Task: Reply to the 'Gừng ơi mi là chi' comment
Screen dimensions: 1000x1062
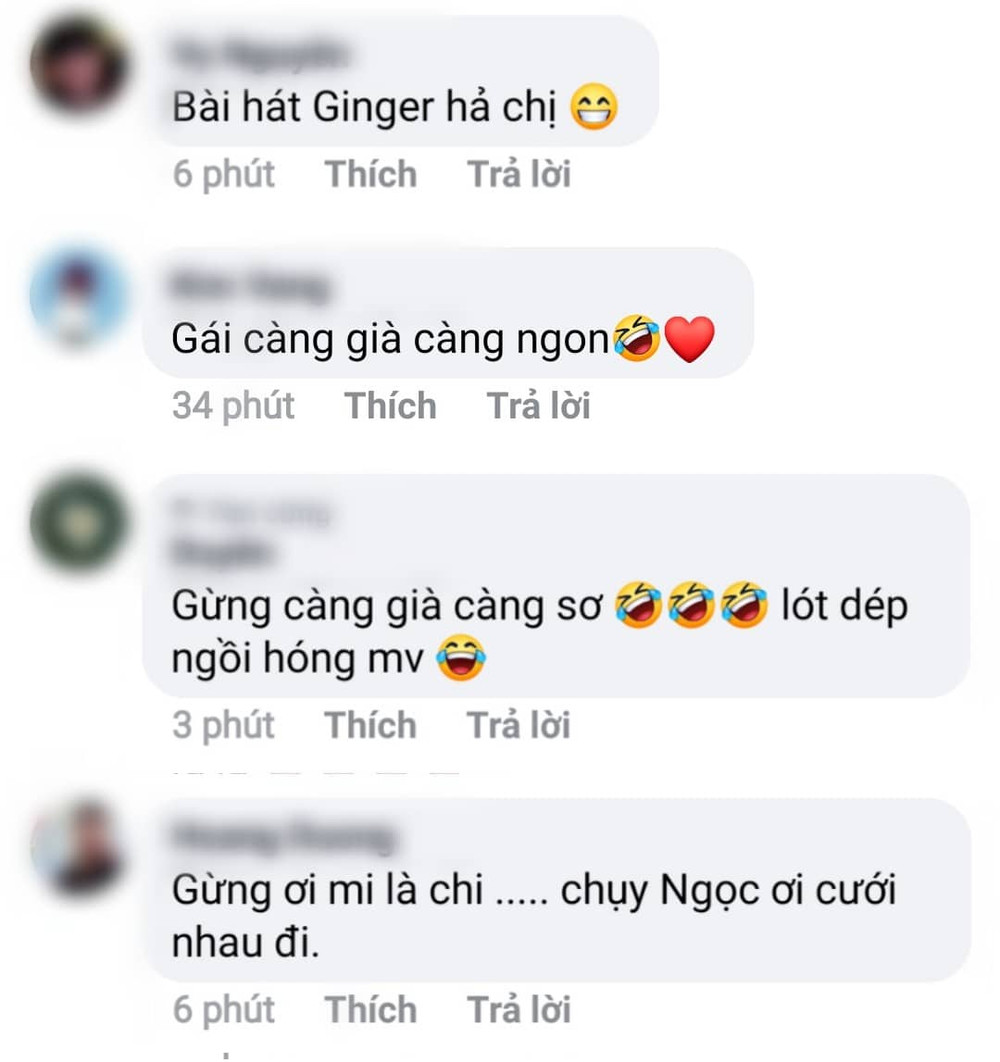Action: point(519,1010)
